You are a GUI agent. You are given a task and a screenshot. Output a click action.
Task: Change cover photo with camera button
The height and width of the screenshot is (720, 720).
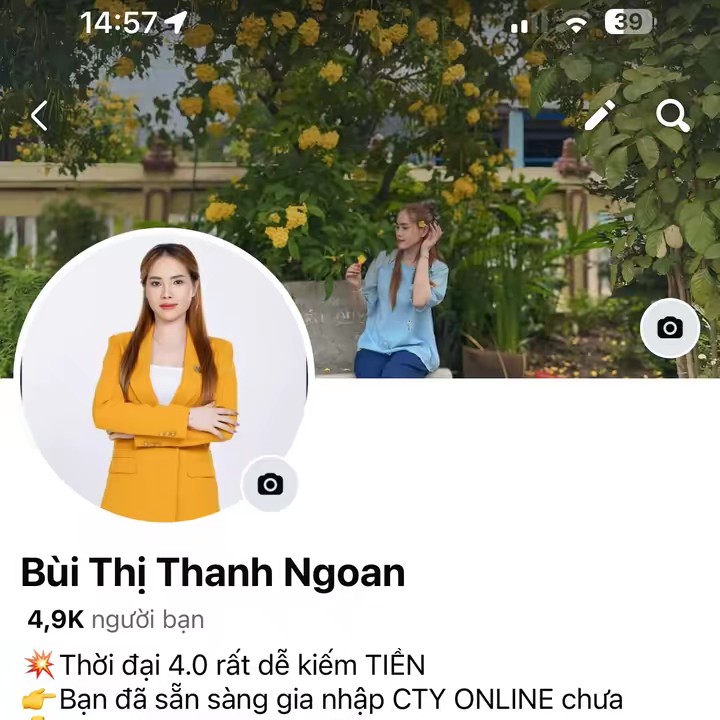[669, 327]
